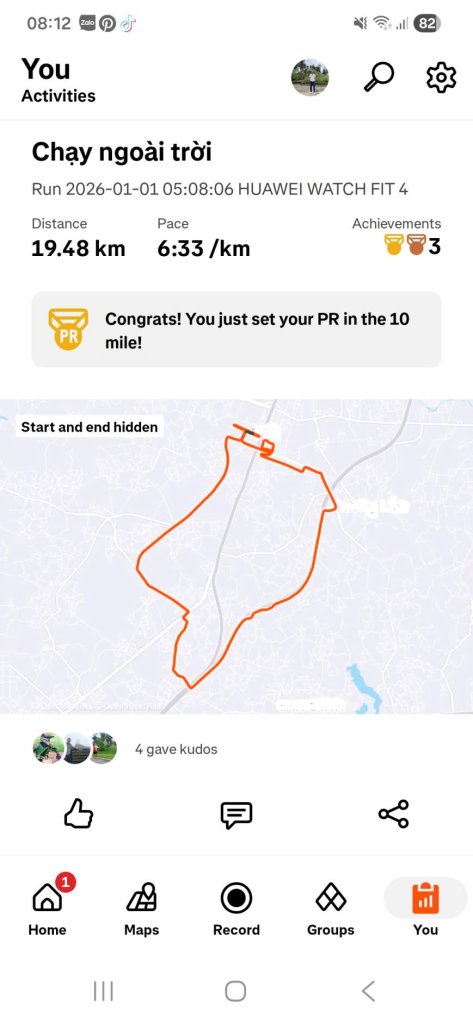Open the orange route map

(x=236, y=556)
